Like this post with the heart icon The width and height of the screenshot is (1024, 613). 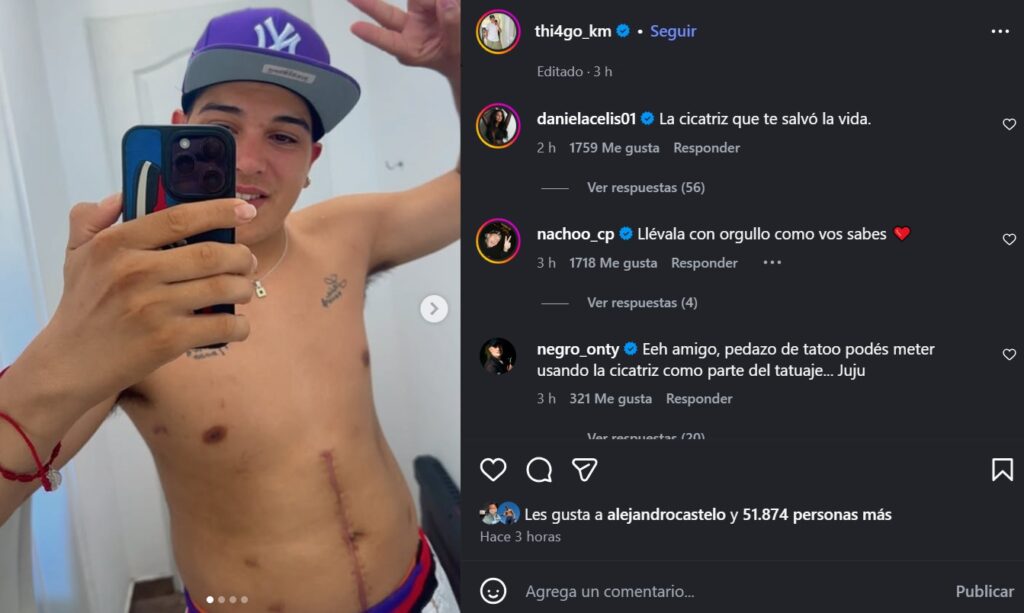[x=493, y=470]
